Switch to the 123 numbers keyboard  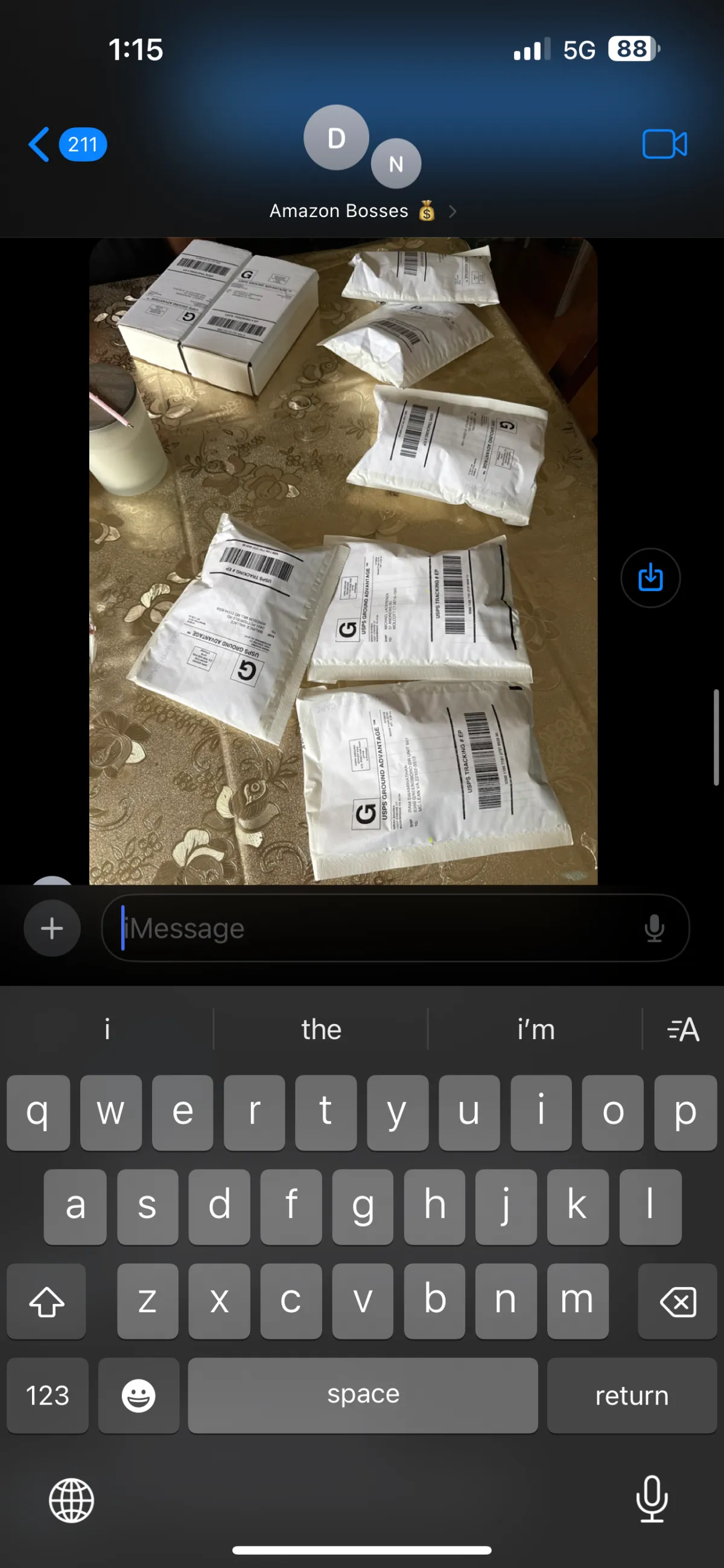[x=48, y=1395]
